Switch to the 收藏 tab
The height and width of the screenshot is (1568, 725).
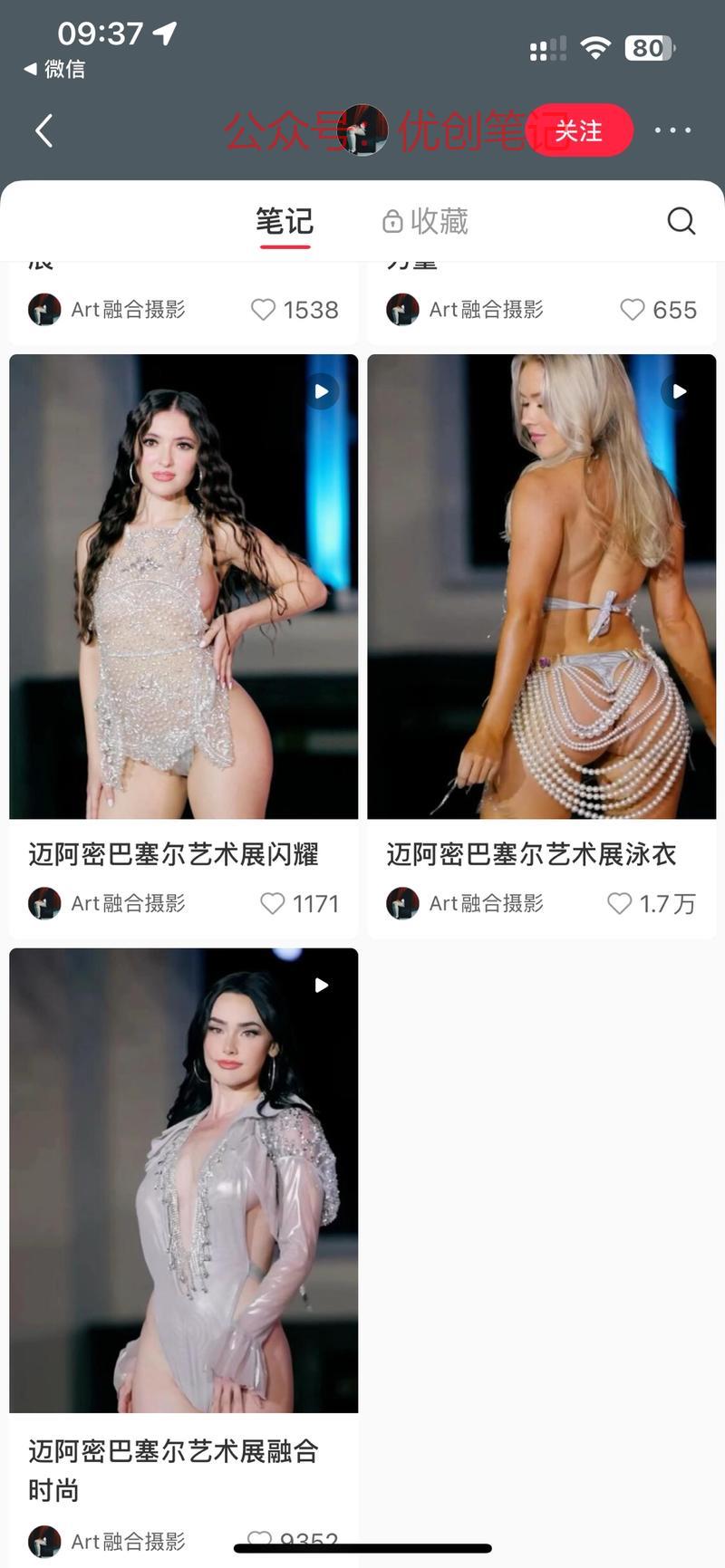point(425,221)
